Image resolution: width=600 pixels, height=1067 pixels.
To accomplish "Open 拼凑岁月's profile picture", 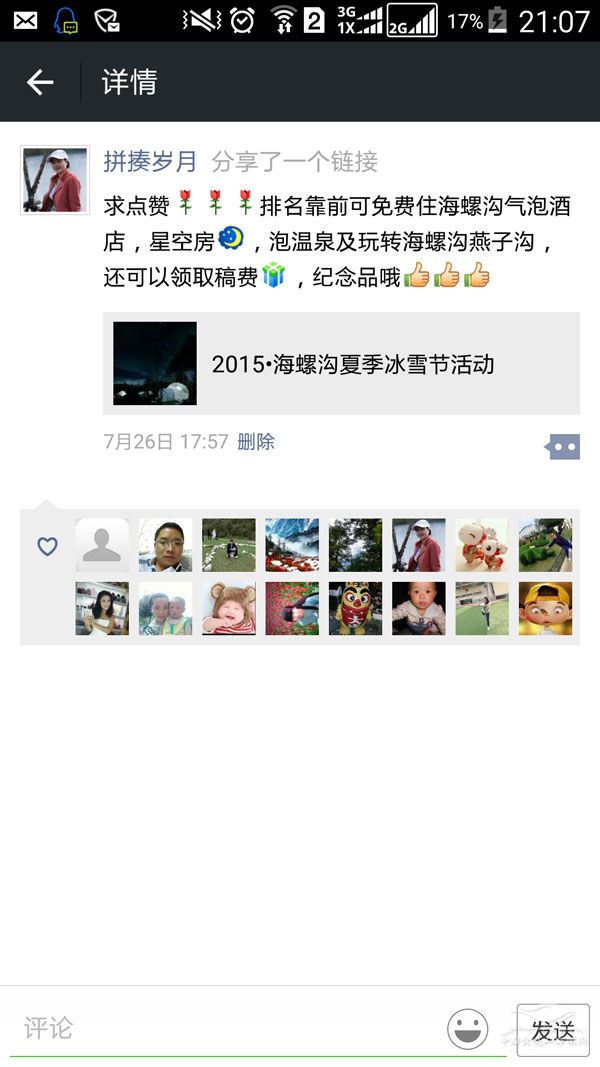I will click(x=55, y=180).
